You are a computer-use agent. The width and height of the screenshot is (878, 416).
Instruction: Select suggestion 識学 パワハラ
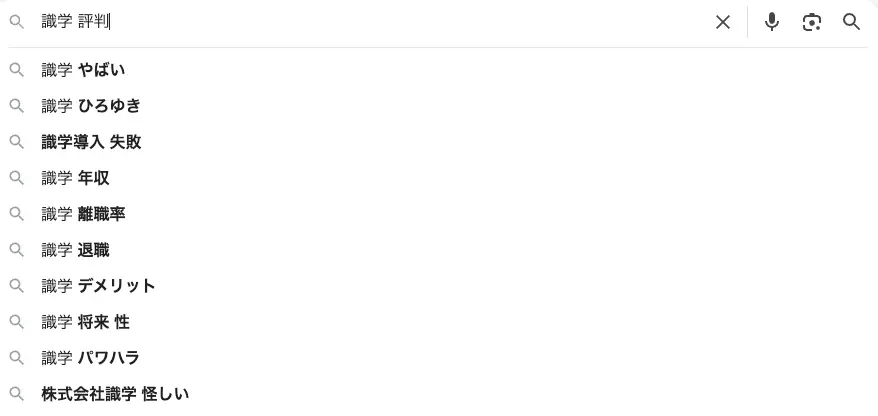pyautogui.click(x=90, y=358)
